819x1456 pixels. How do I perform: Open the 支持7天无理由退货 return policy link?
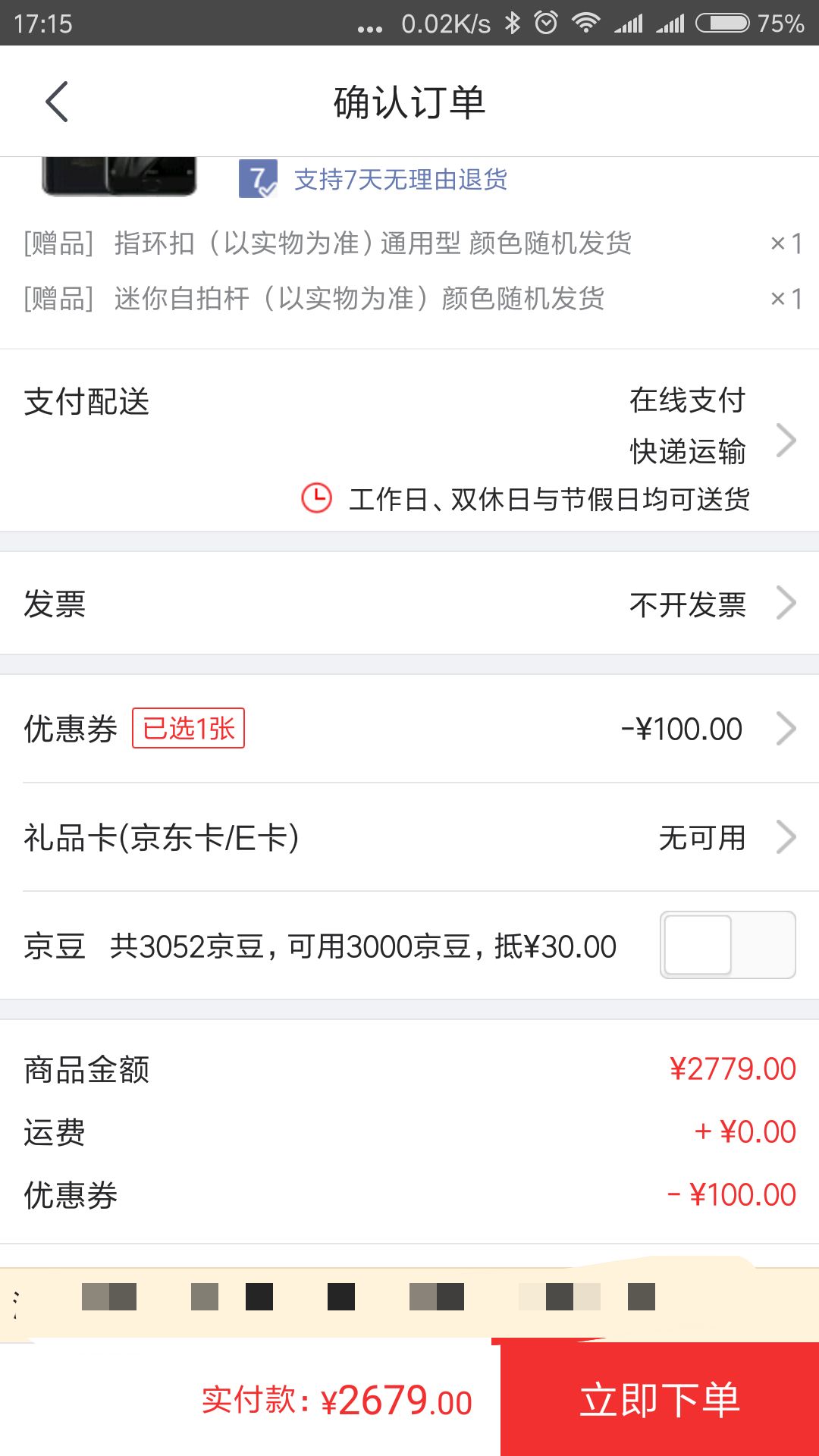pyautogui.click(x=402, y=180)
